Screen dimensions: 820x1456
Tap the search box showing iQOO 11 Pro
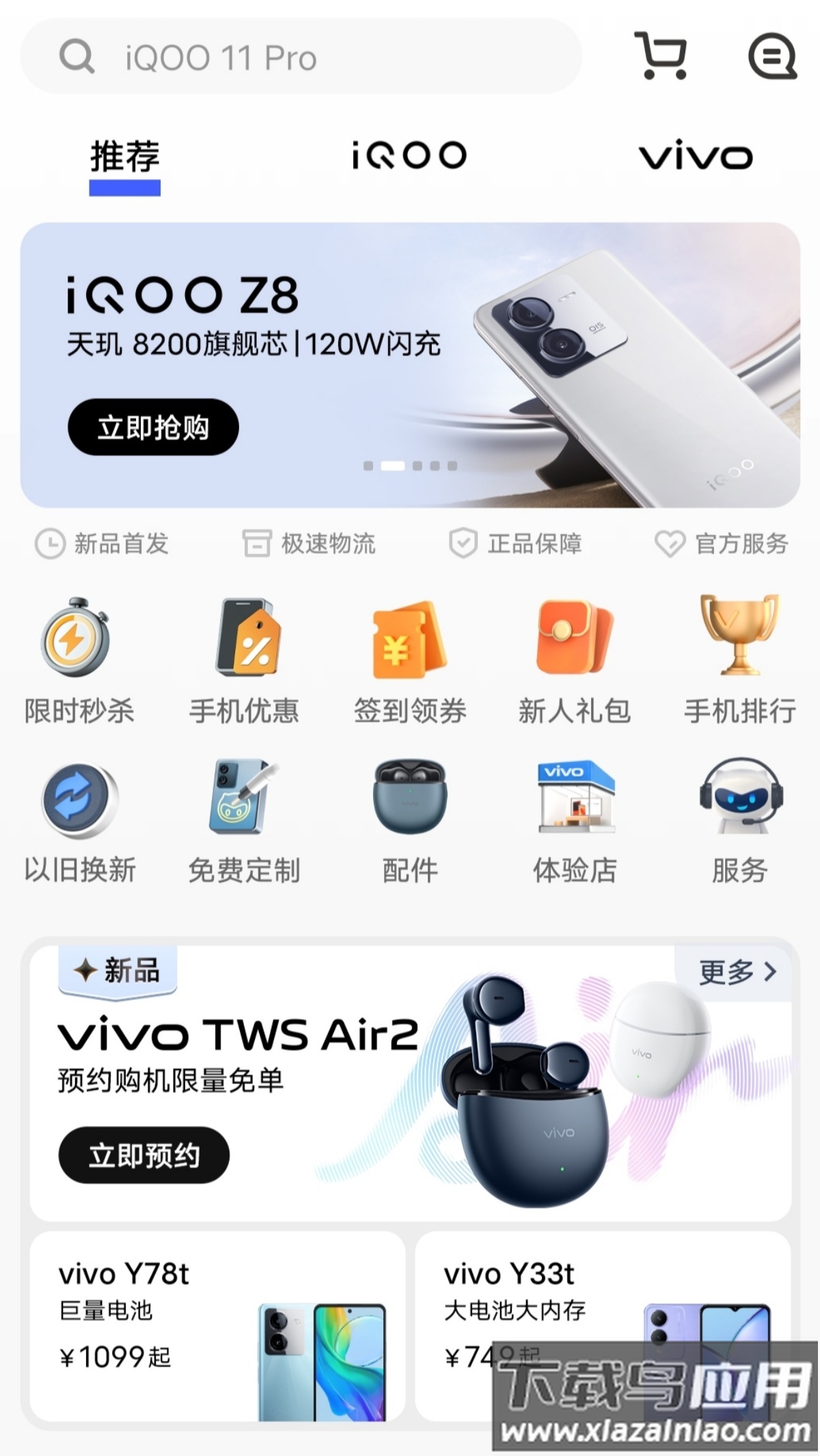tap(301, 57)
